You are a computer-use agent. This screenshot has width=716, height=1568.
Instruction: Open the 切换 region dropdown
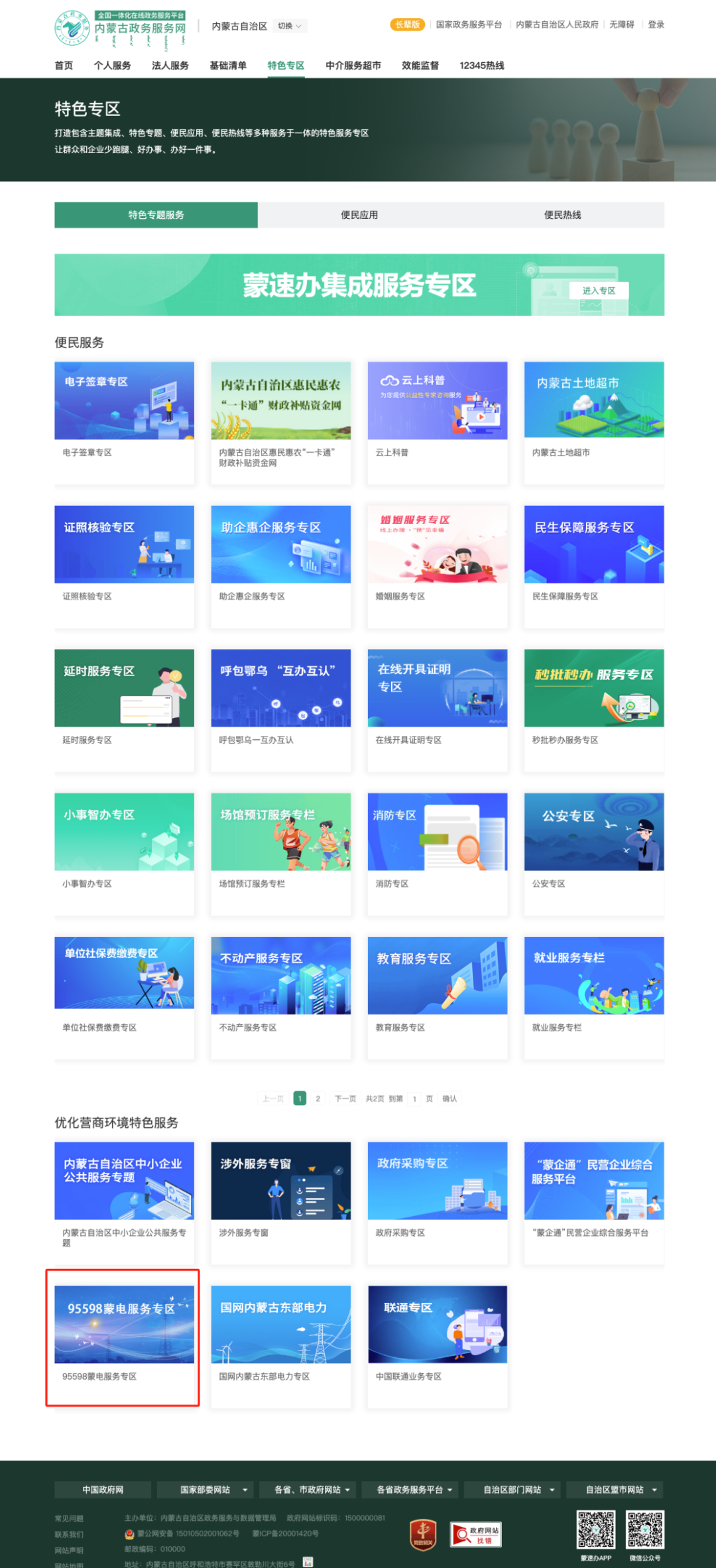290,26
